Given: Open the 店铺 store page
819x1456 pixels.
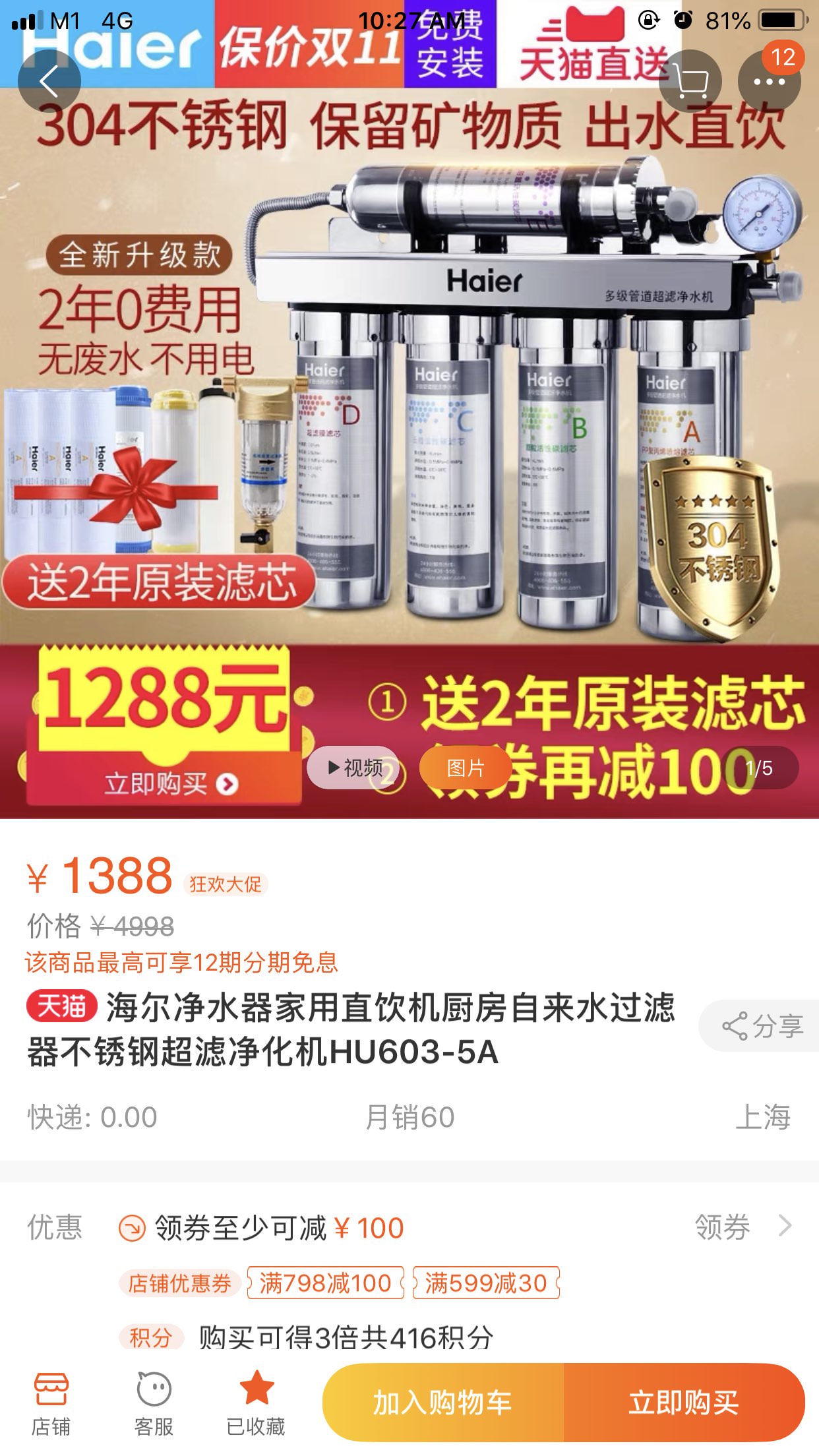Looking at the screenshot, I should (x=51, y=1403).
